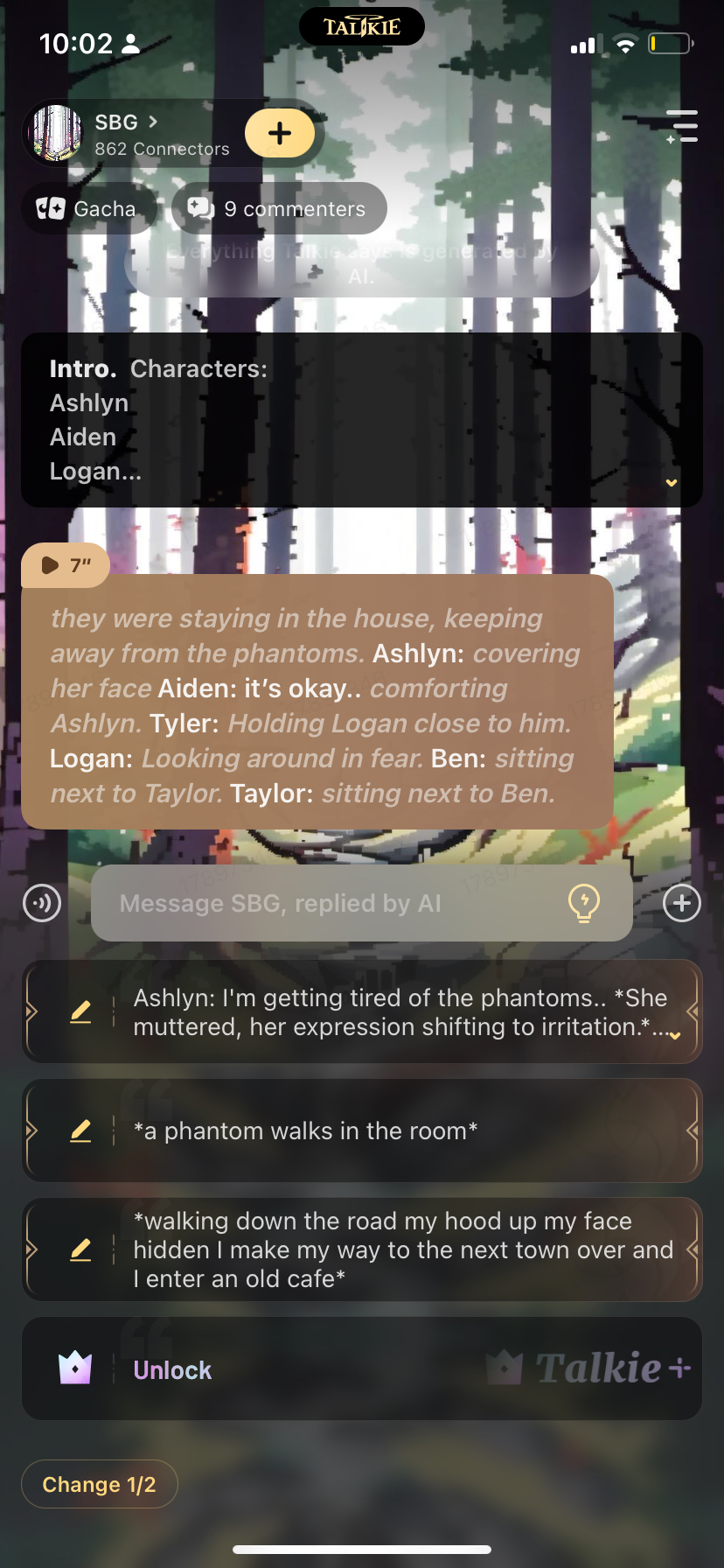The width and height of the screenshot is (724, 1568).
Task: Play the 7-second voice message
Action: pos(66,565)
